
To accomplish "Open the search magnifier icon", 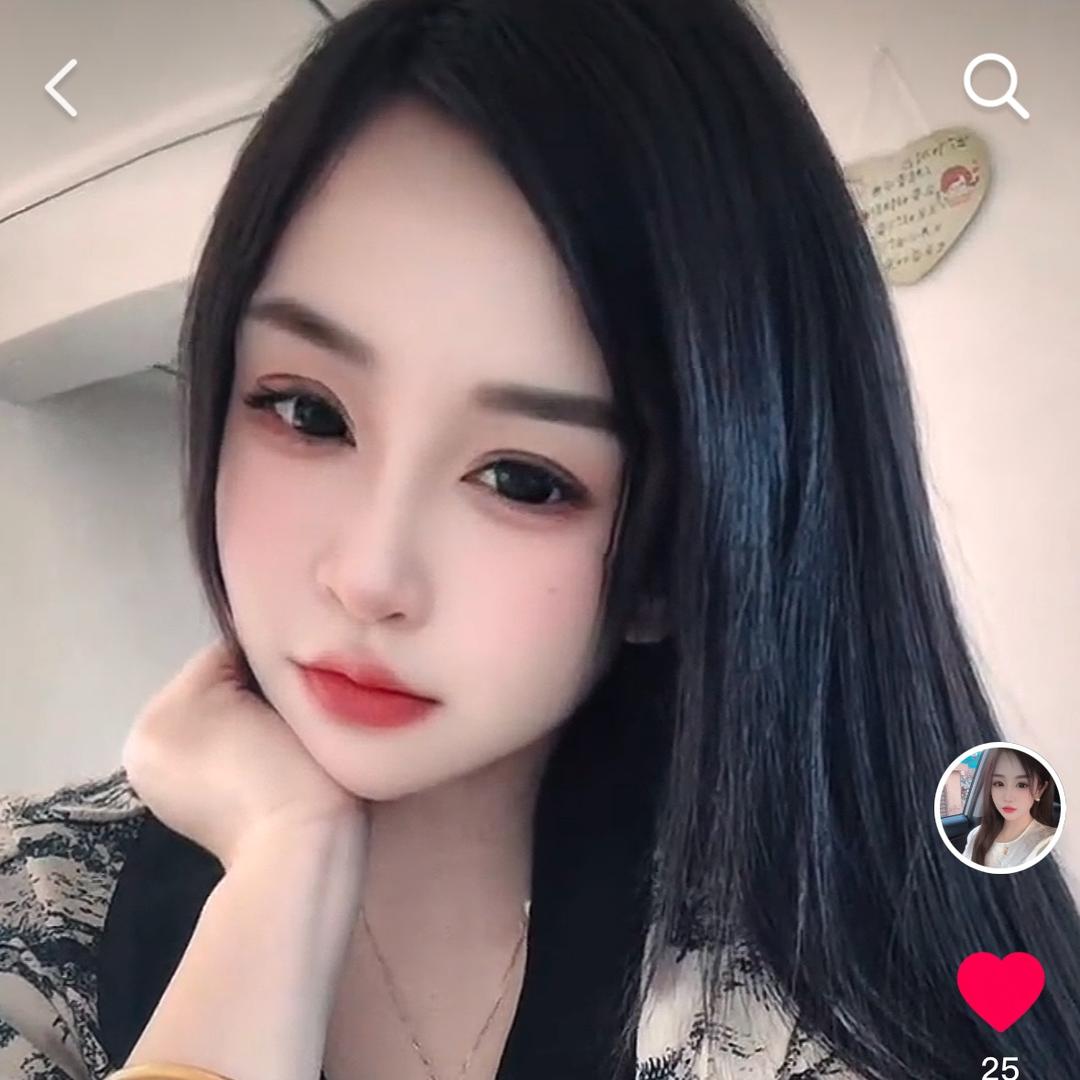I will pos(995,87).
